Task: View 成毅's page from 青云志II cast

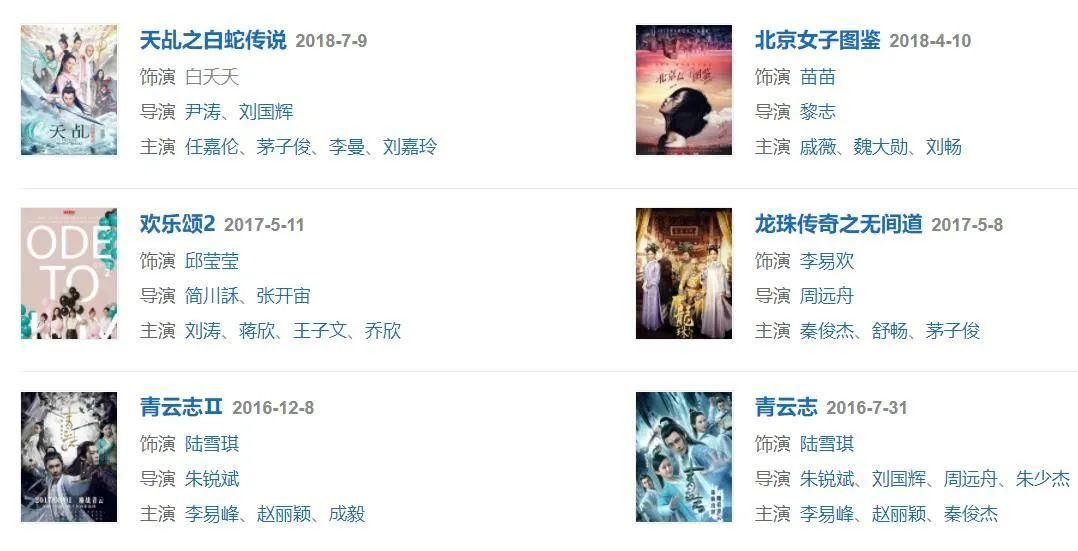Action: (x=347, y=514)
